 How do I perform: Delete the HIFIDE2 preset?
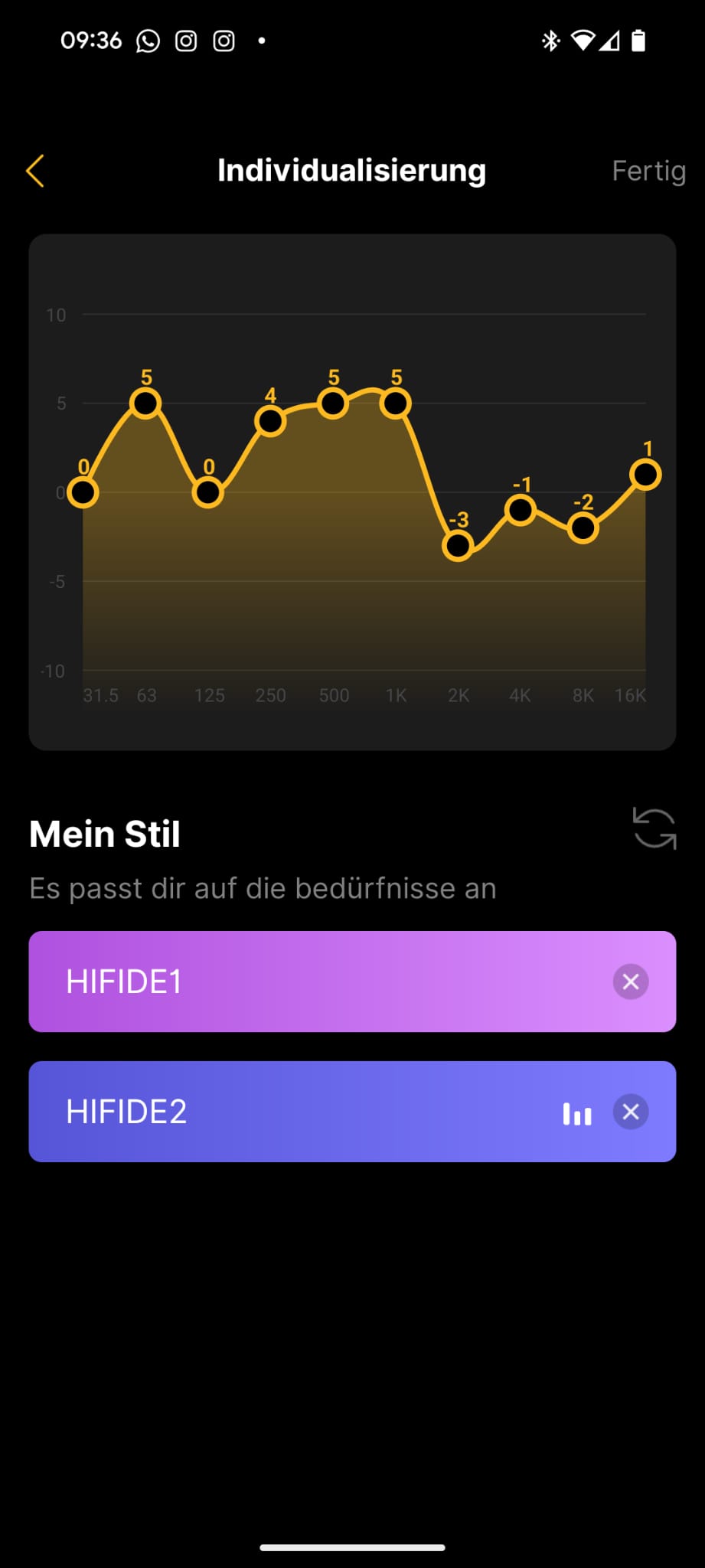631,1112
